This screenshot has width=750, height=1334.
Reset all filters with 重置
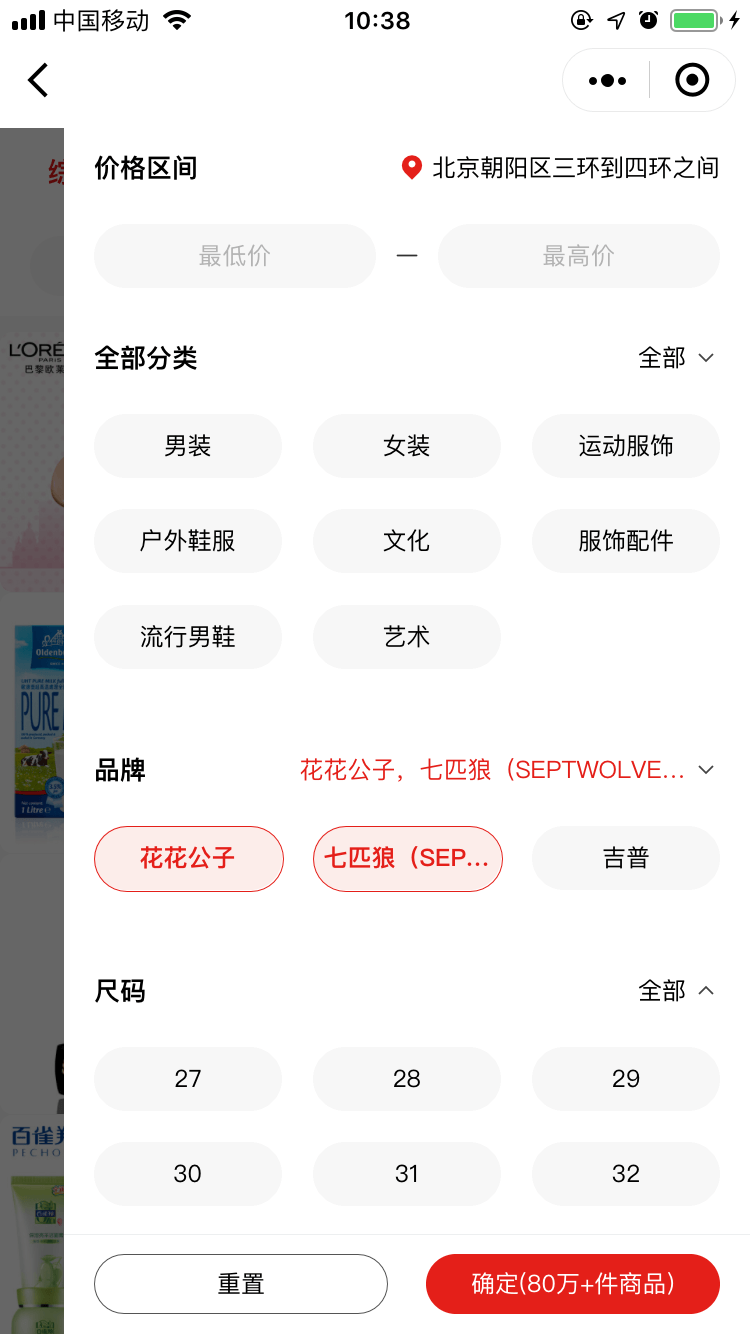coord(241,1284)
